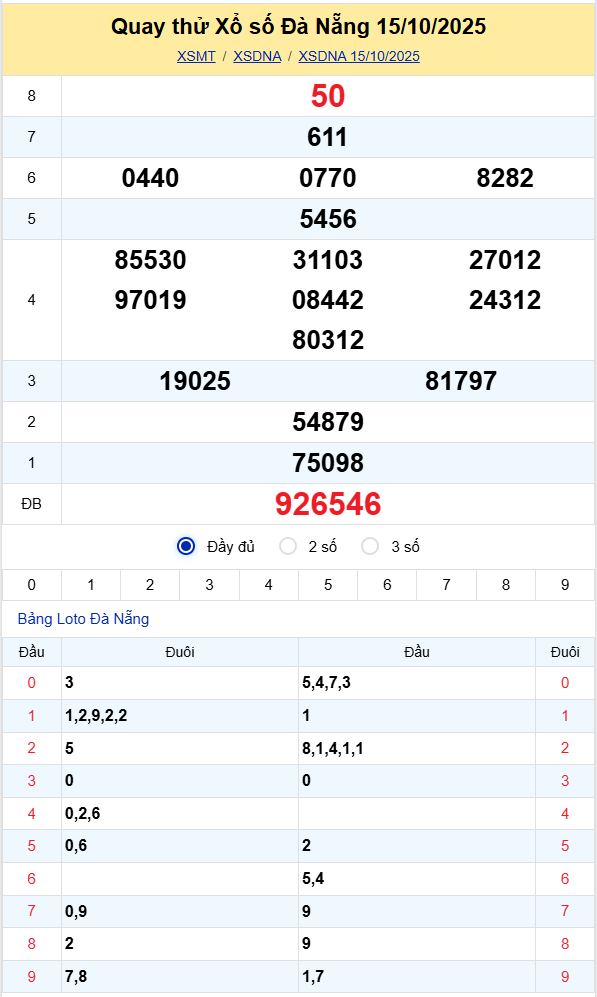Highlight results with digit 3
The height and width of the screenshot is (997, 597).
click(209, 585)
